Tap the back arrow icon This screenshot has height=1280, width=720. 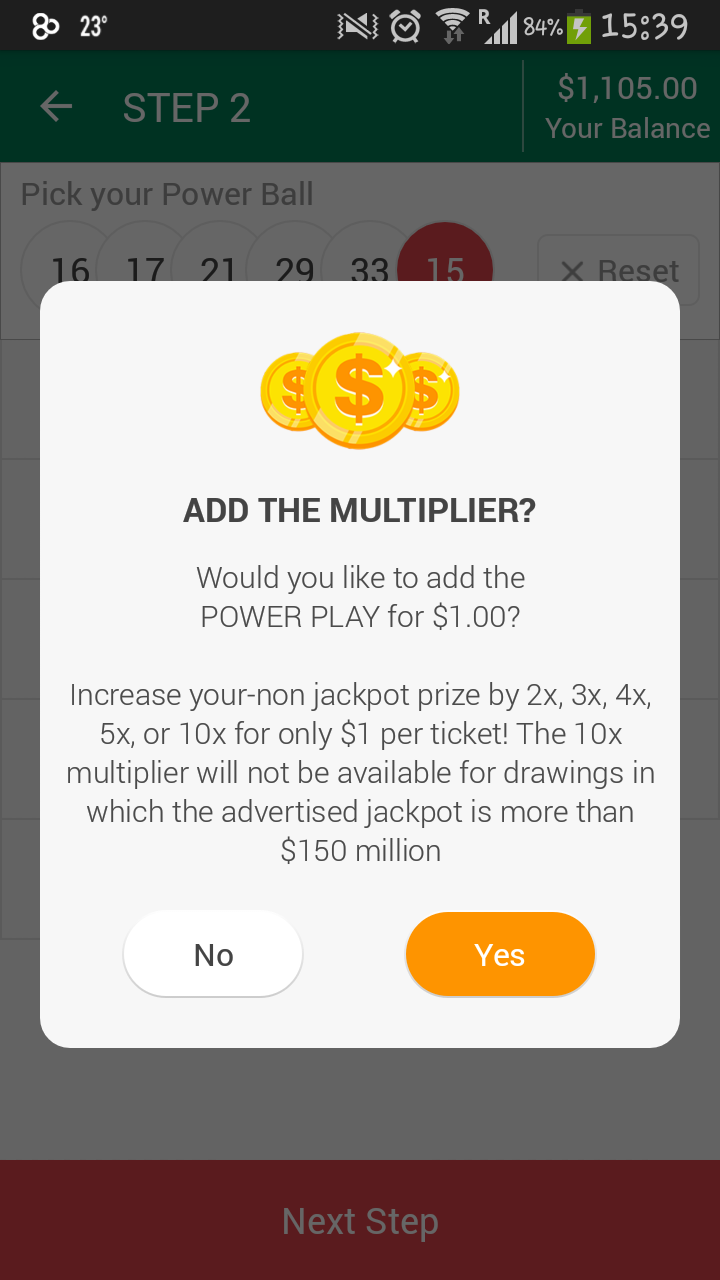pyautogui.click(x=56, y=107)
